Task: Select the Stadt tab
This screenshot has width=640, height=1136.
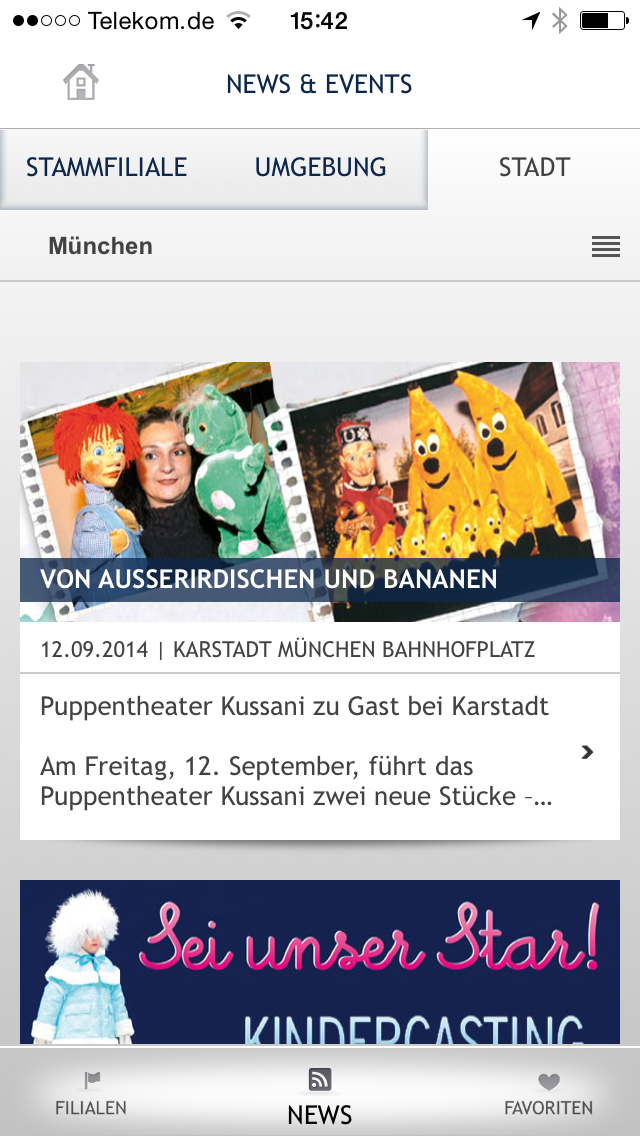Action: 534,167
